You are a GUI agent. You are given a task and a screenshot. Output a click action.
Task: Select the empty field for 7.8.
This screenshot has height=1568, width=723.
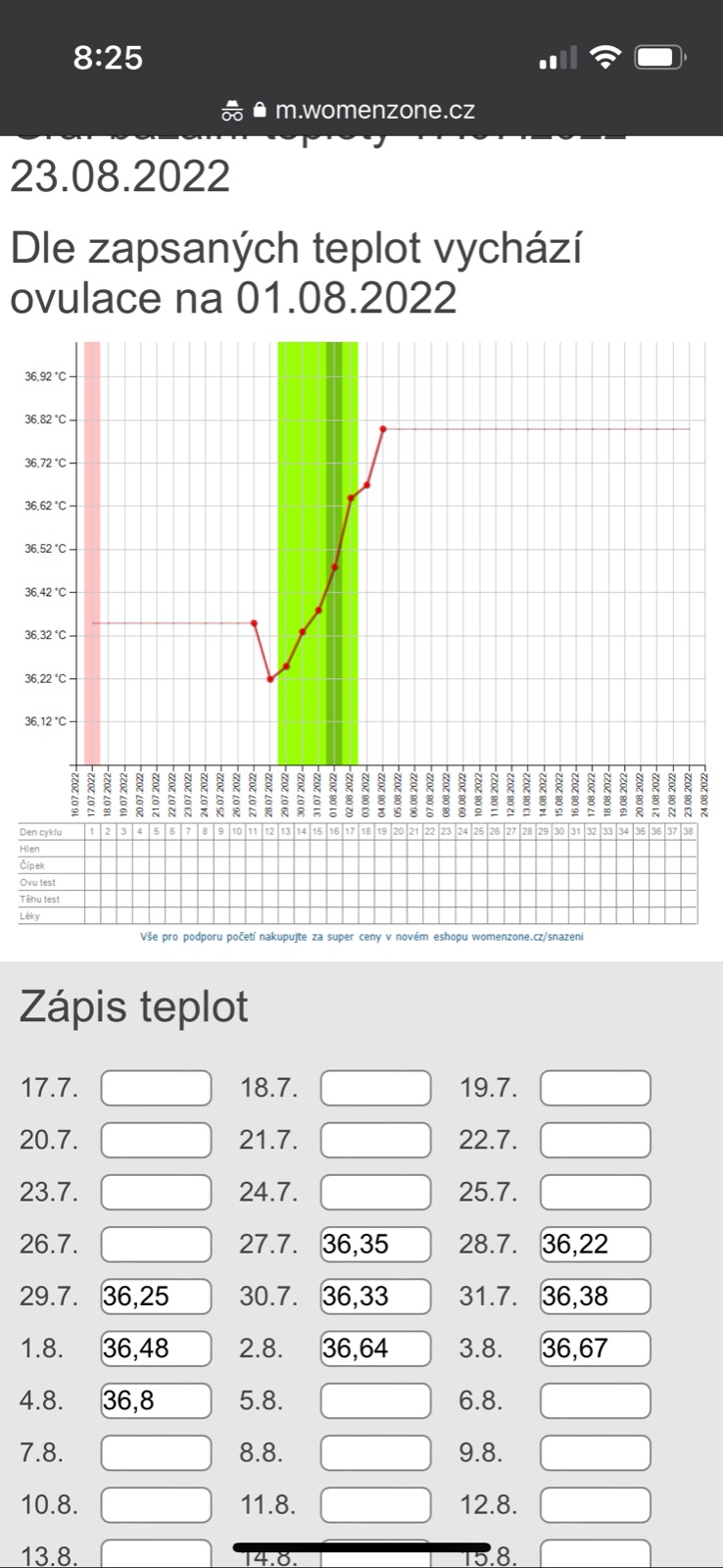coord(156,1452)
